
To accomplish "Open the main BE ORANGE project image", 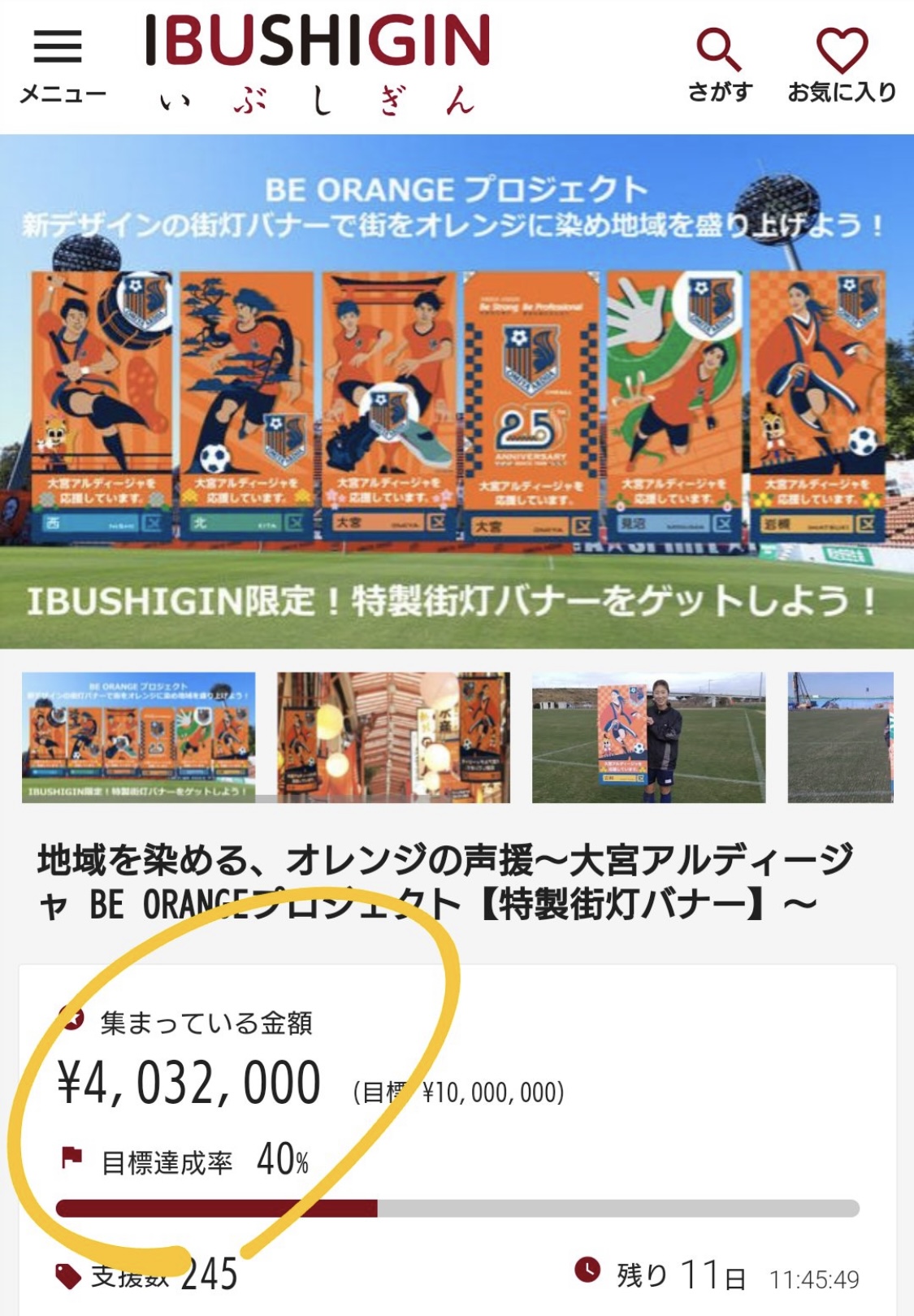I will click(x=457, y=390).
